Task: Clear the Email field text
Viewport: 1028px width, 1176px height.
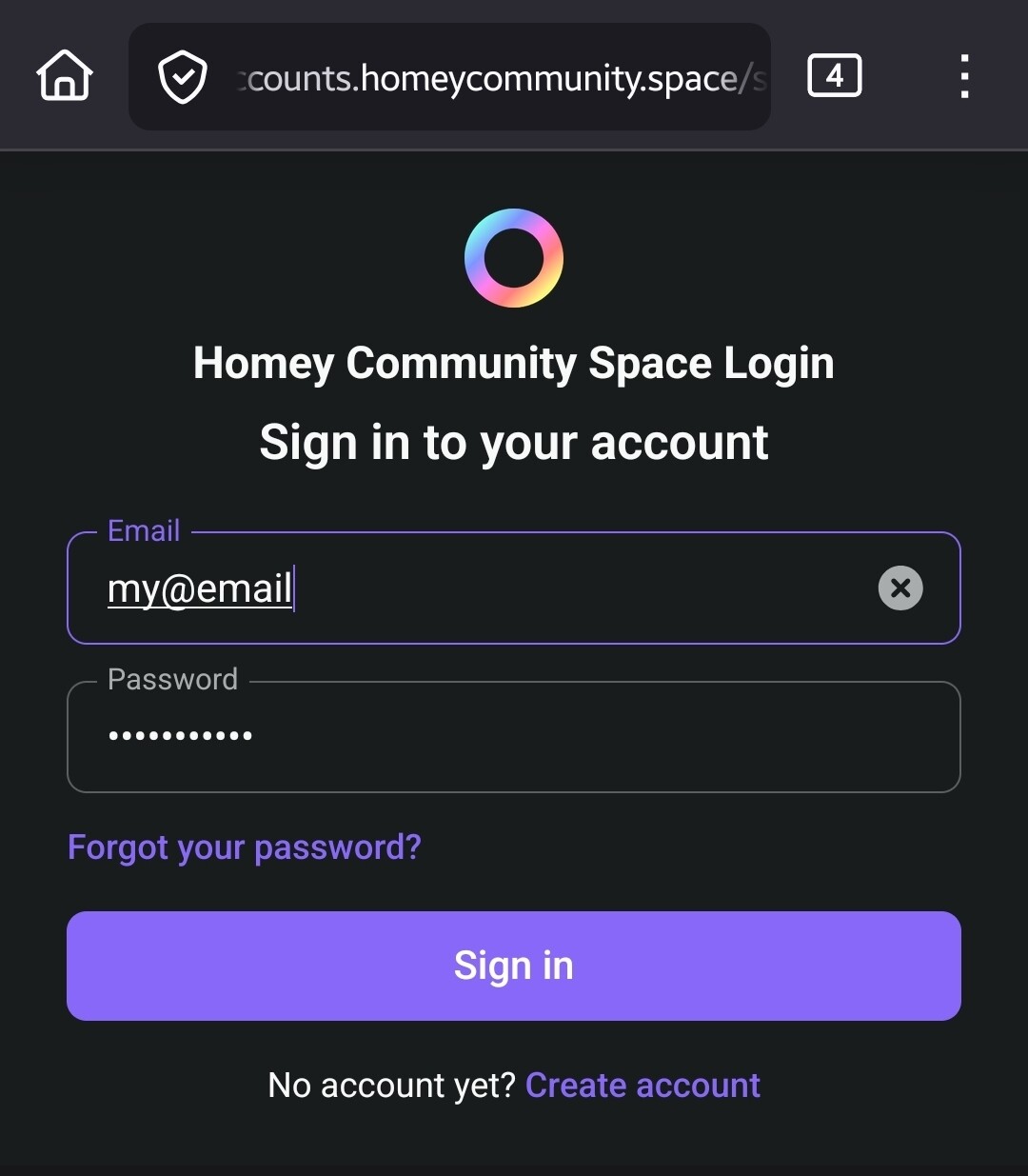Action: (x=899, y=588)
